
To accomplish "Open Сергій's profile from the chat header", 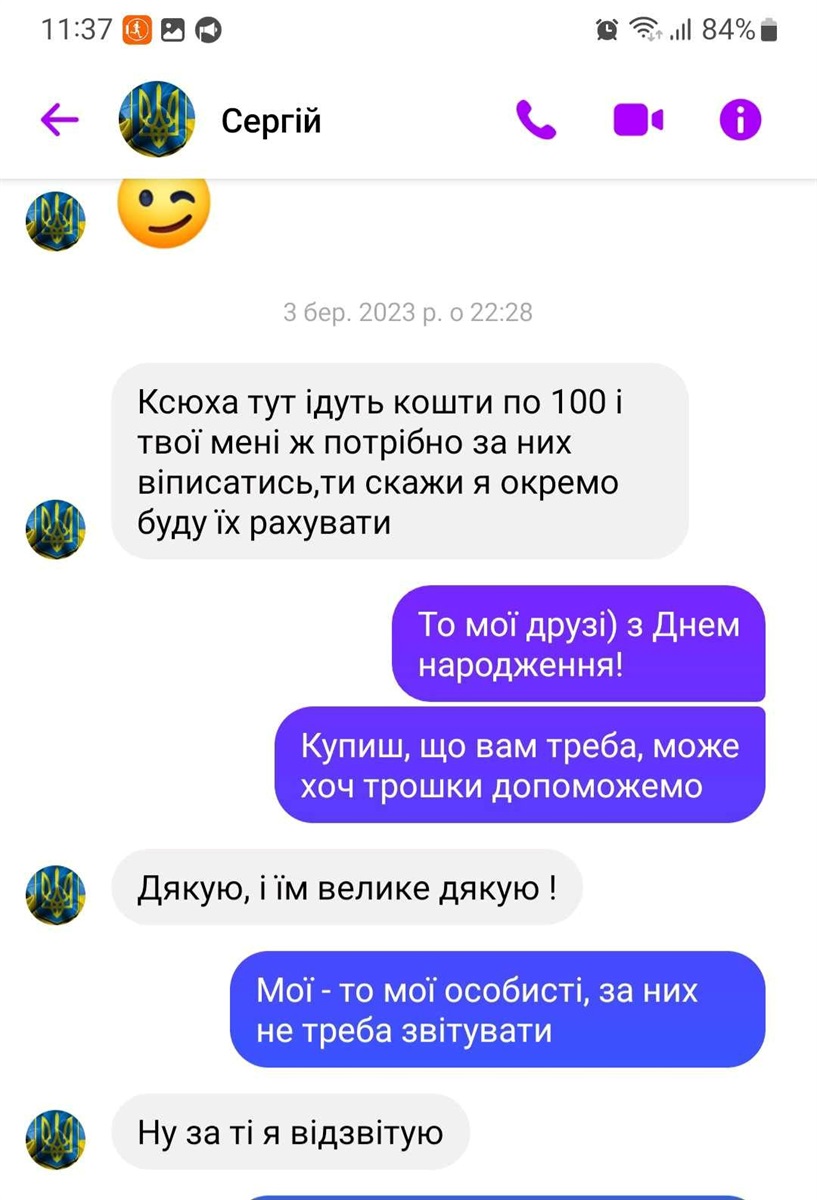I will point(271,121).
